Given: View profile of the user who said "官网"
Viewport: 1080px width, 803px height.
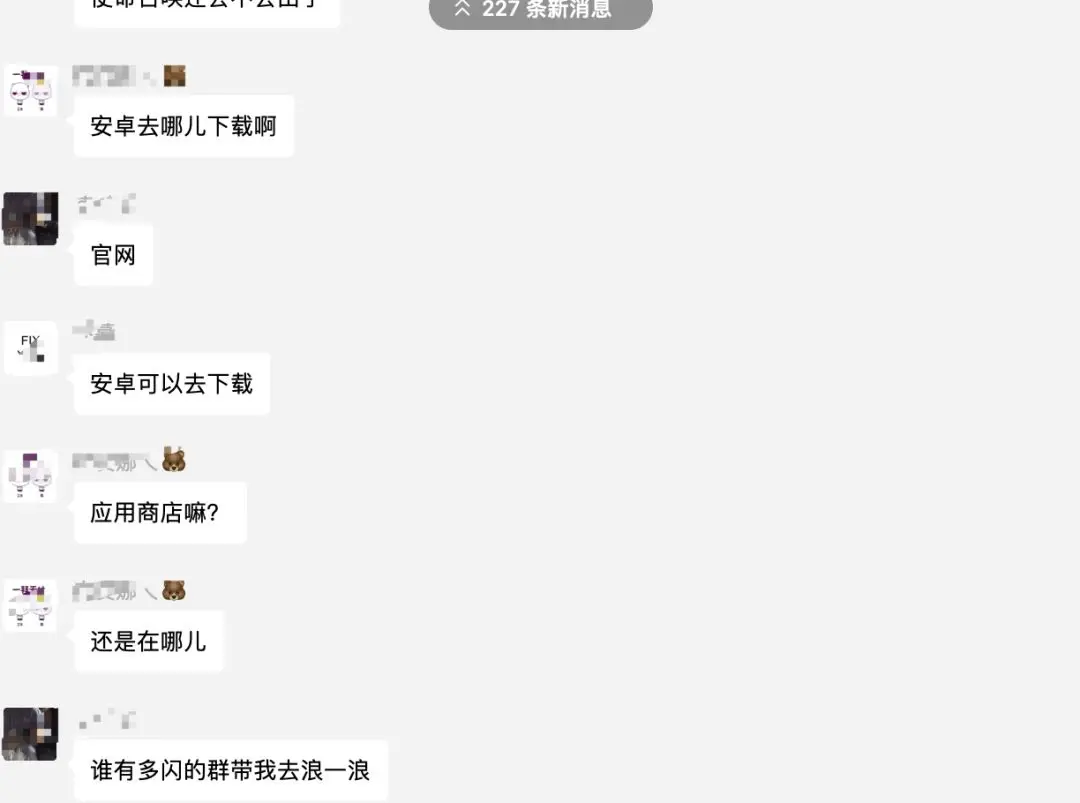Looking at the screenshot, I should pyautogui.click(x=30, y=219).
